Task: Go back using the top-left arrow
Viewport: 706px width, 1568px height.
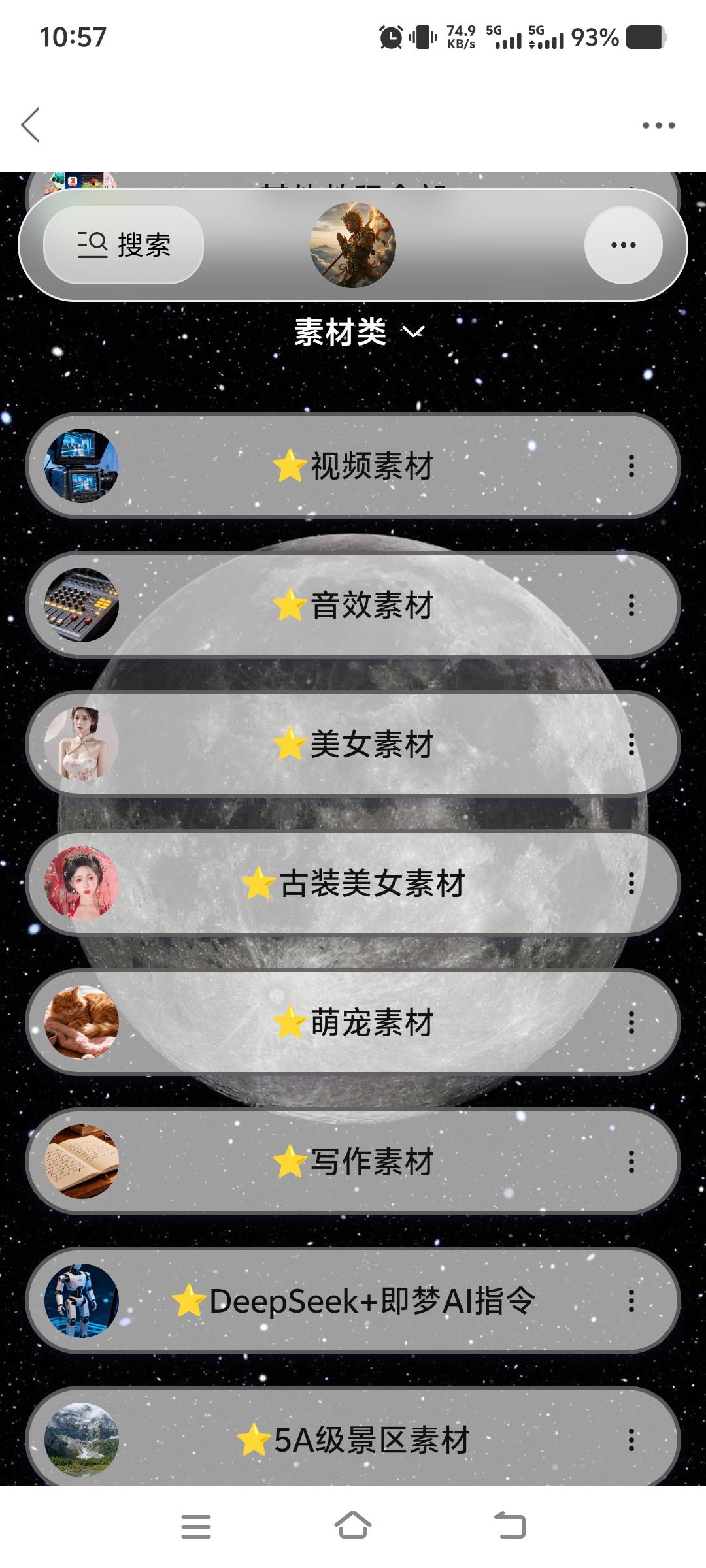Action: pyautogui.click(x=31, y=125)
